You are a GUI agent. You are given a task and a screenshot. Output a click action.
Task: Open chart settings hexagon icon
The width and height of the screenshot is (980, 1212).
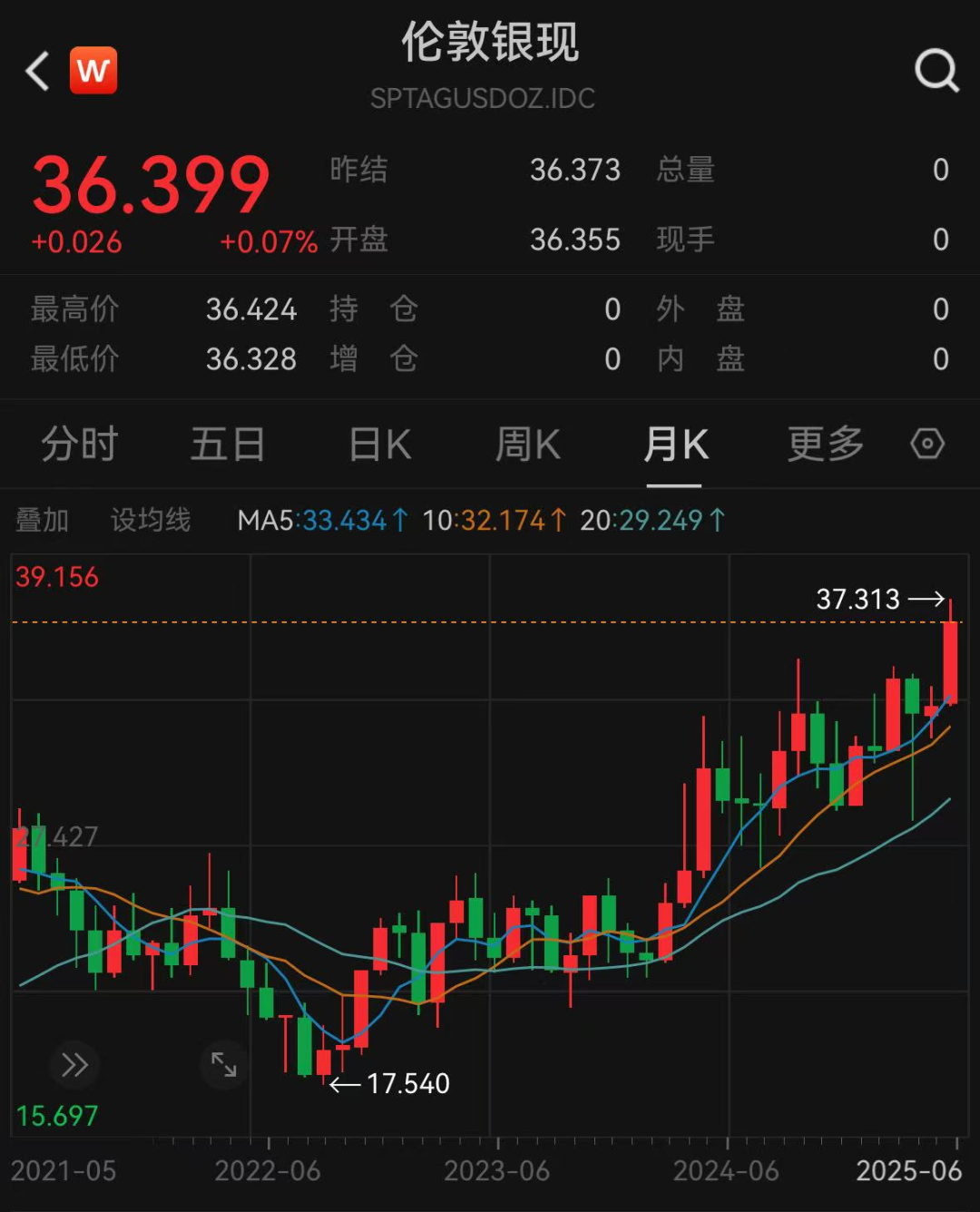coord(927,445)
